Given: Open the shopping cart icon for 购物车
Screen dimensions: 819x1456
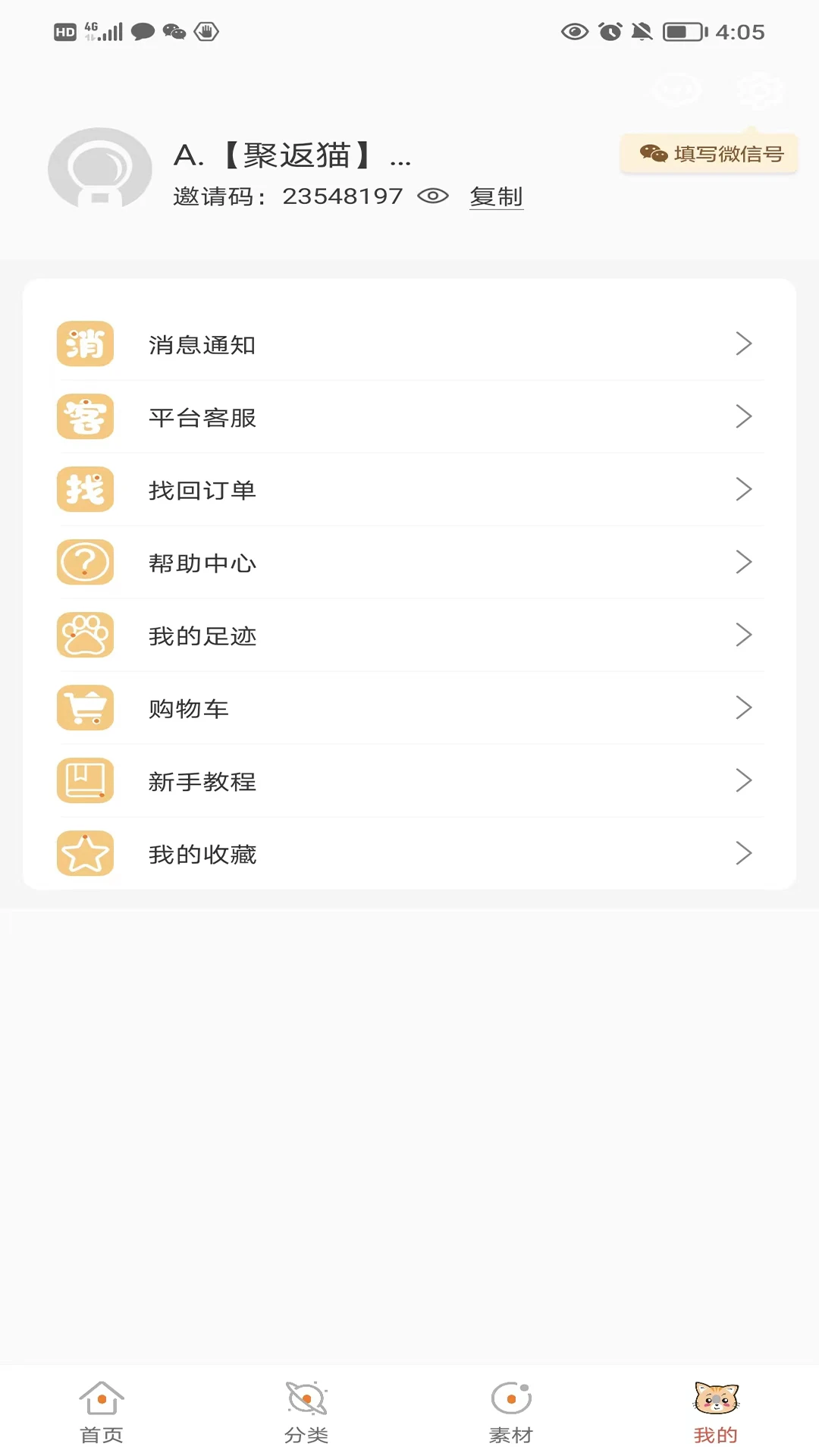Looking at the screenshot, I should [x=85, y=708].
